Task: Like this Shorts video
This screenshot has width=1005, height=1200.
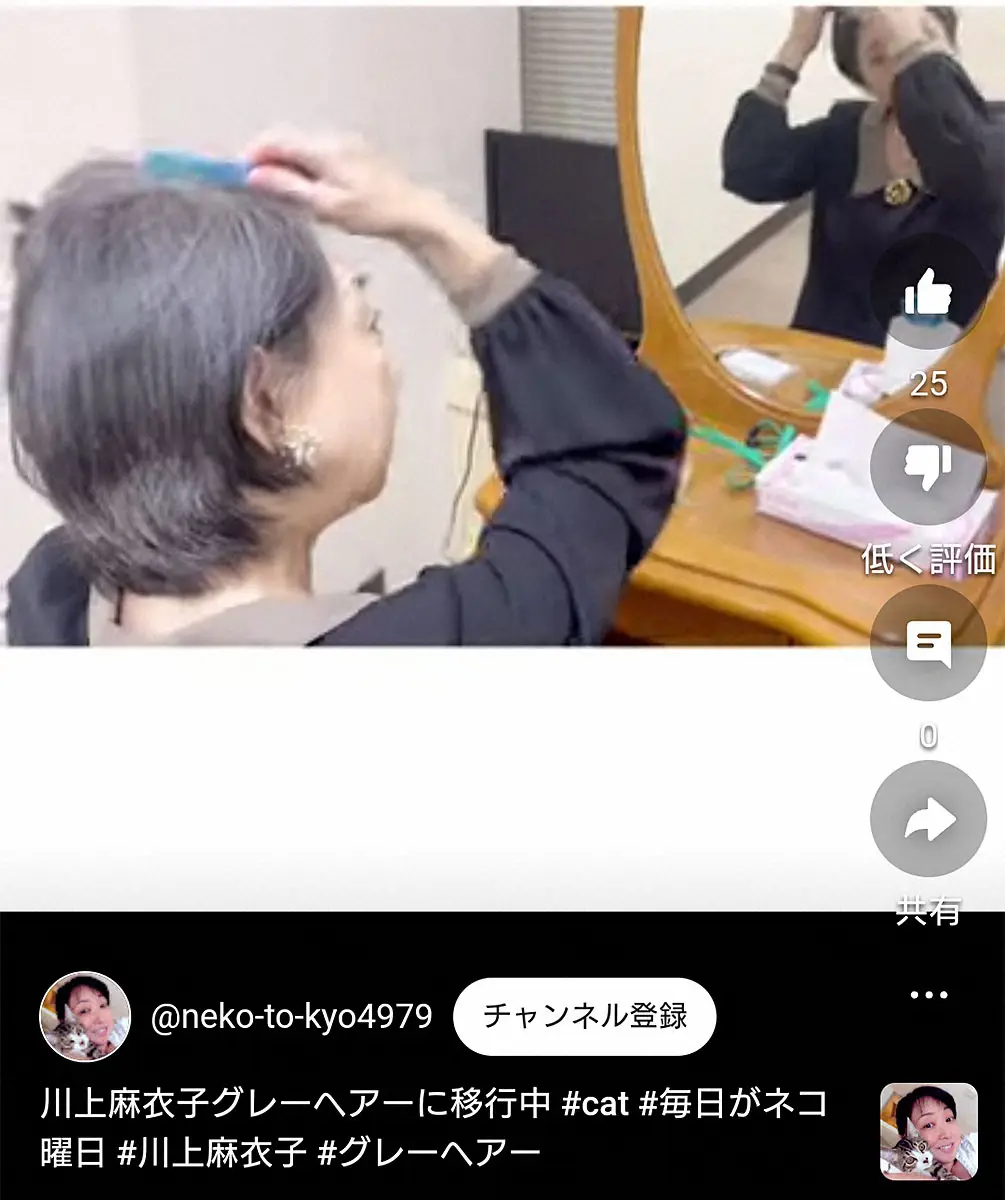Action: click(928, 291)
